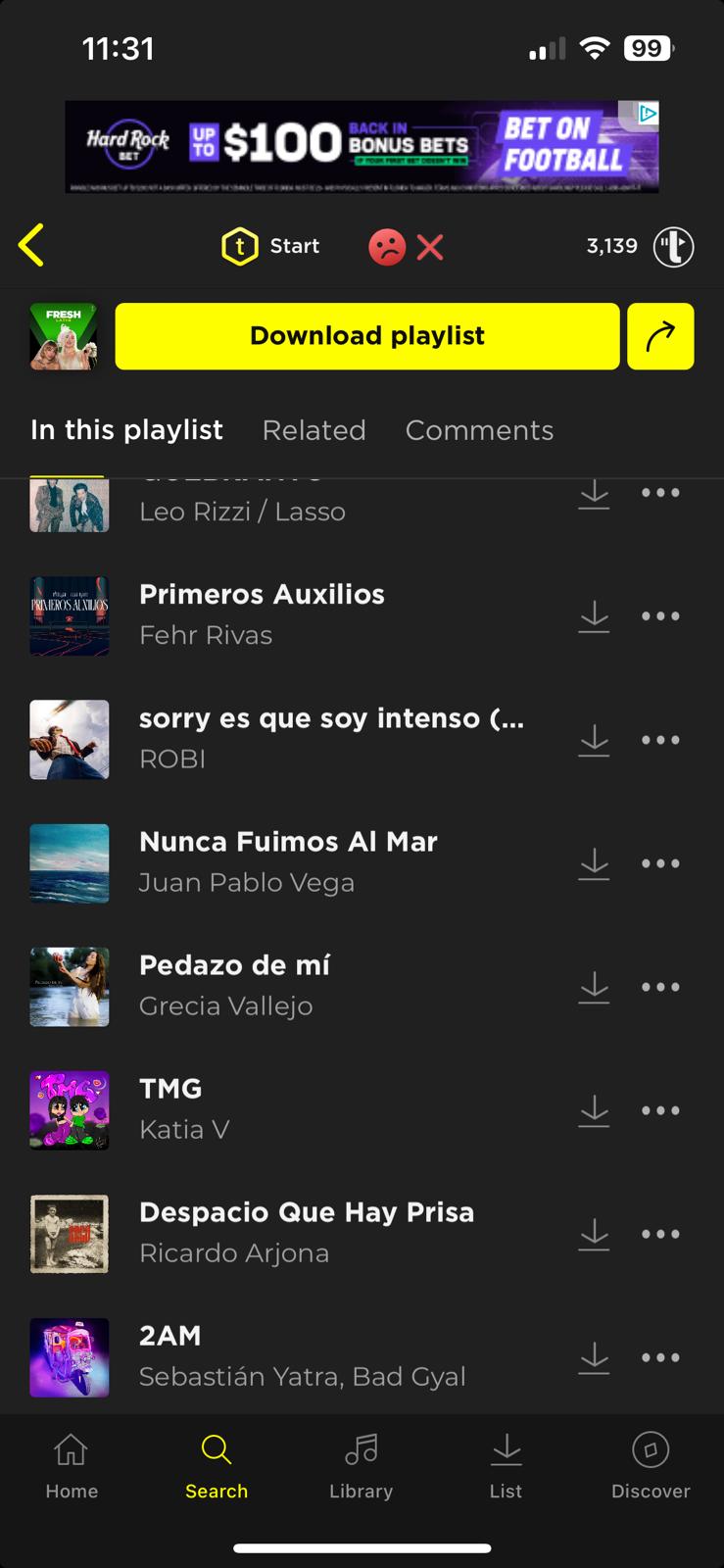724x1568 pixels.
Task: Tap the Start button
Action: [x=271, y=246]
